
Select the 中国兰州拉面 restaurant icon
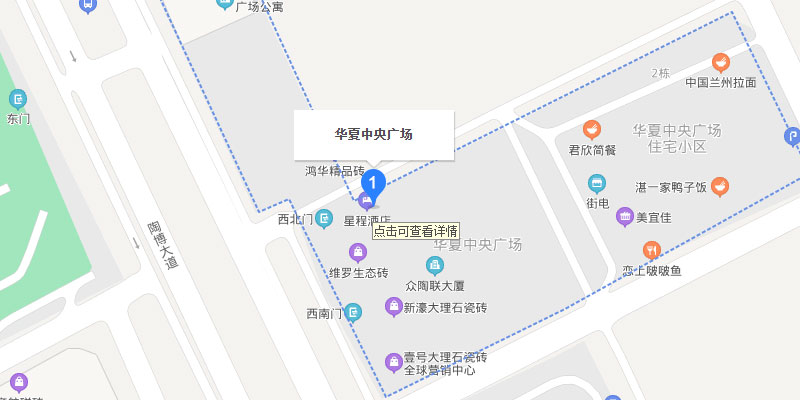click(x=720, y=62)
